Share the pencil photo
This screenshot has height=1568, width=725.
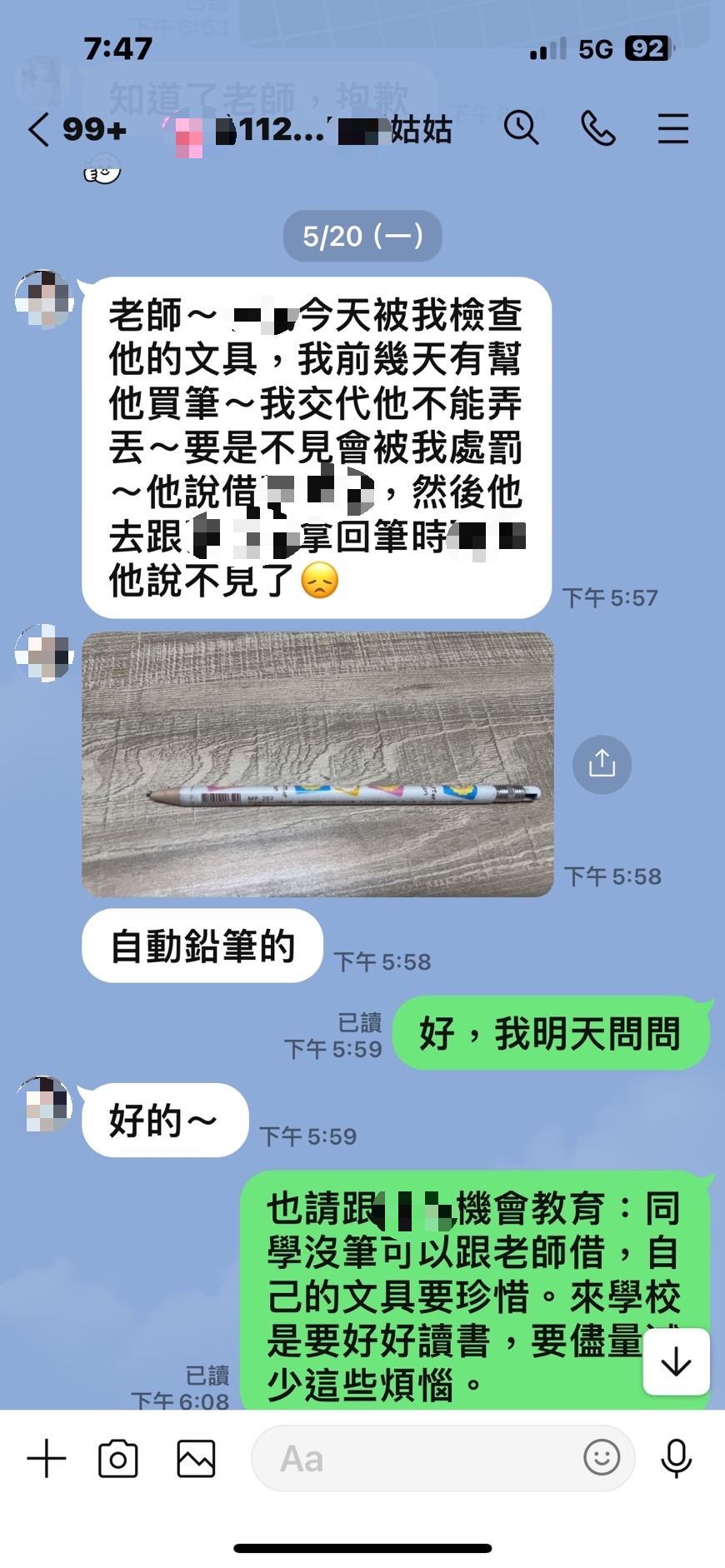coord(602,764)
